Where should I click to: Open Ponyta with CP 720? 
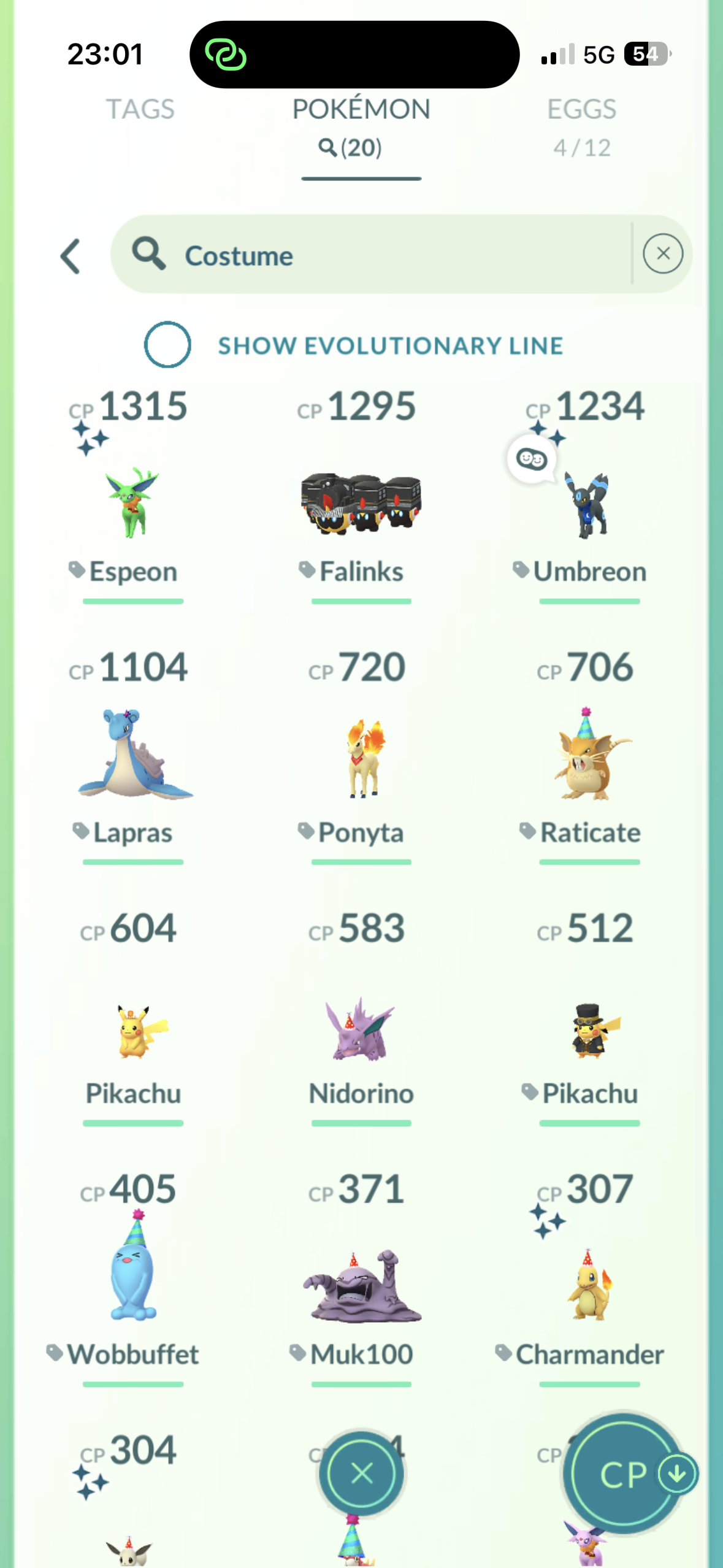361,758
